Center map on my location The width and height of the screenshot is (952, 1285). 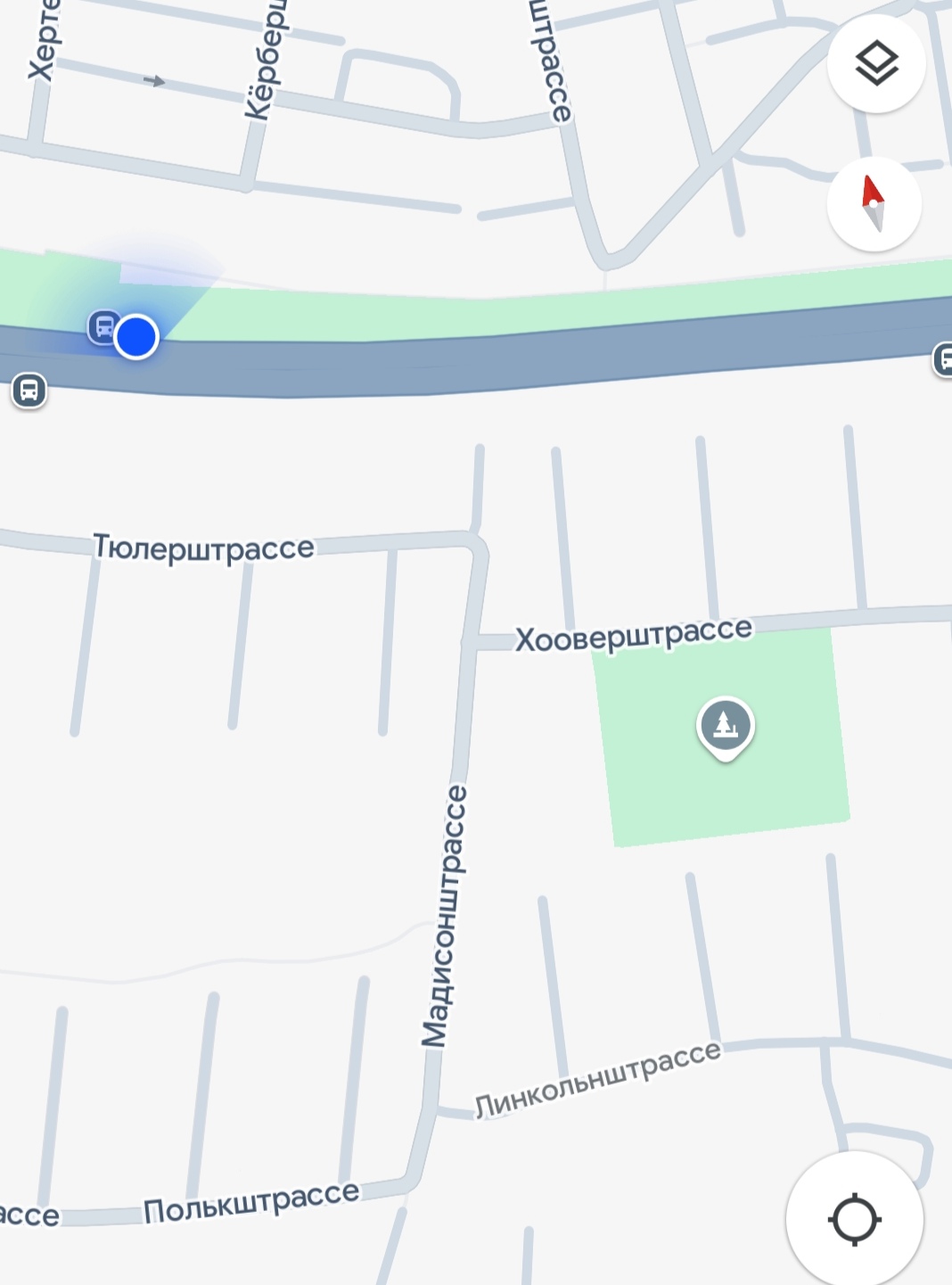click(x=854, y=1219)
